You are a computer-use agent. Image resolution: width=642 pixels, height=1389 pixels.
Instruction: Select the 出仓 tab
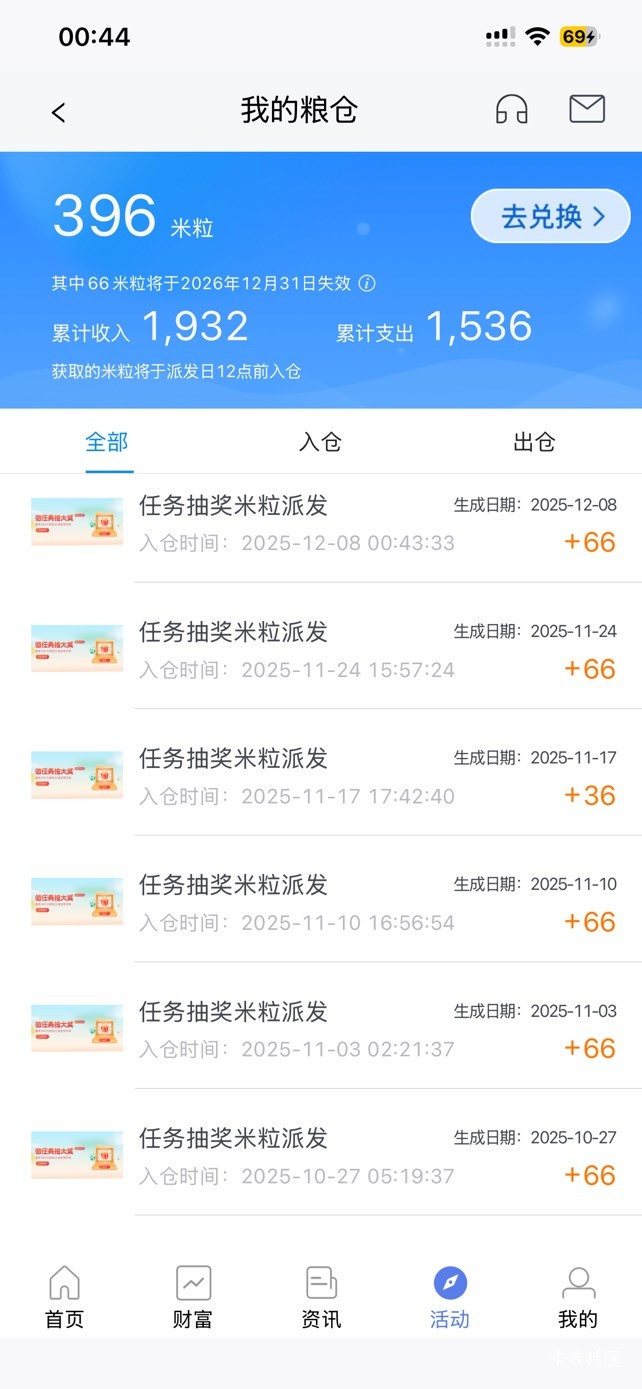tap(534, 442)
